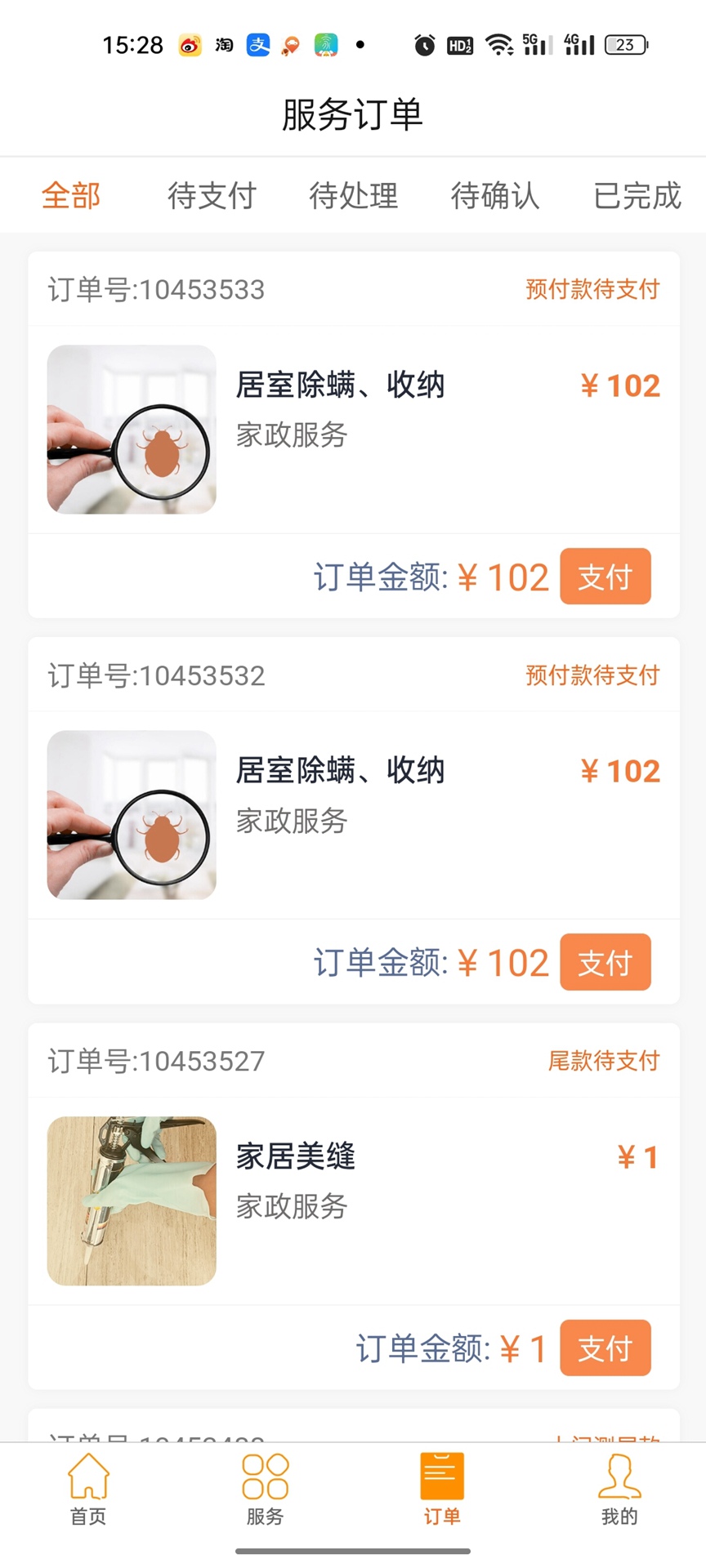This screenshot has height=1568, width=706.
Task: Open order 10453533 details
Action: 353,429
